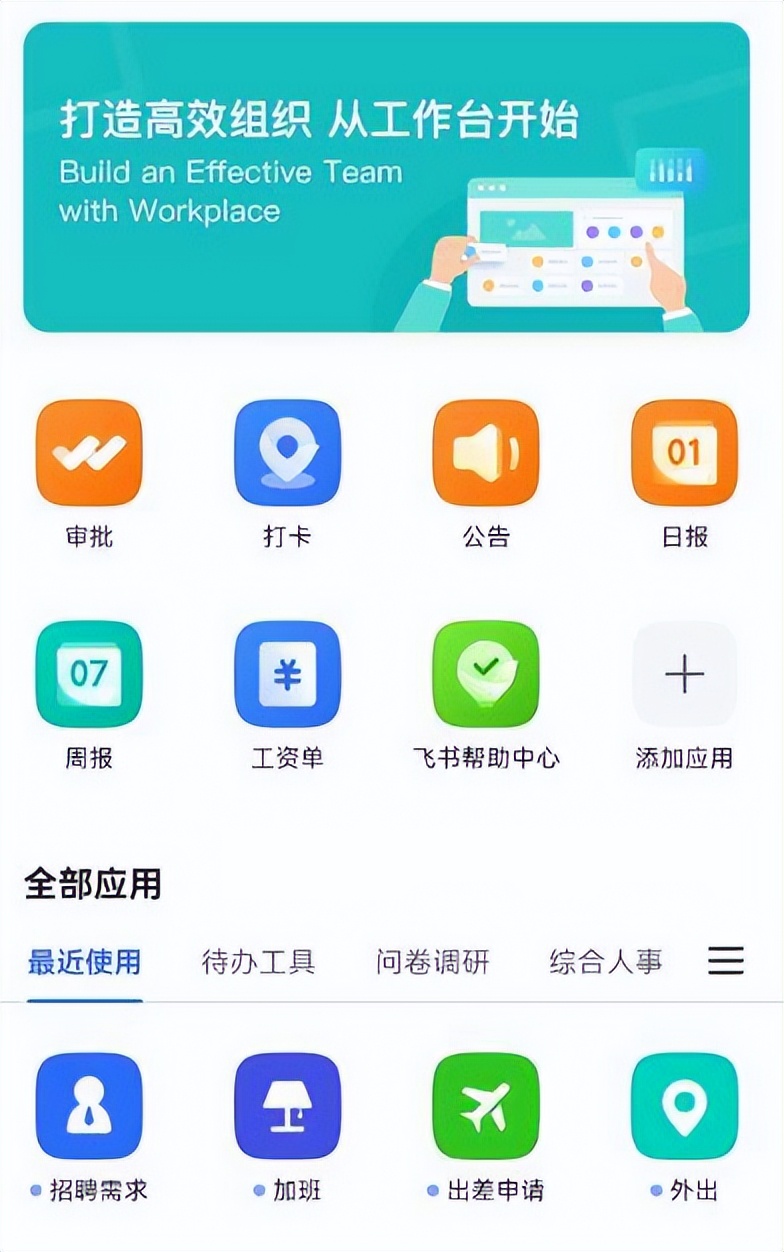Open the 外出 out-of-office app
Image resolution: width=784 pixels, height=1252 pixels.
coord(684,1106)
